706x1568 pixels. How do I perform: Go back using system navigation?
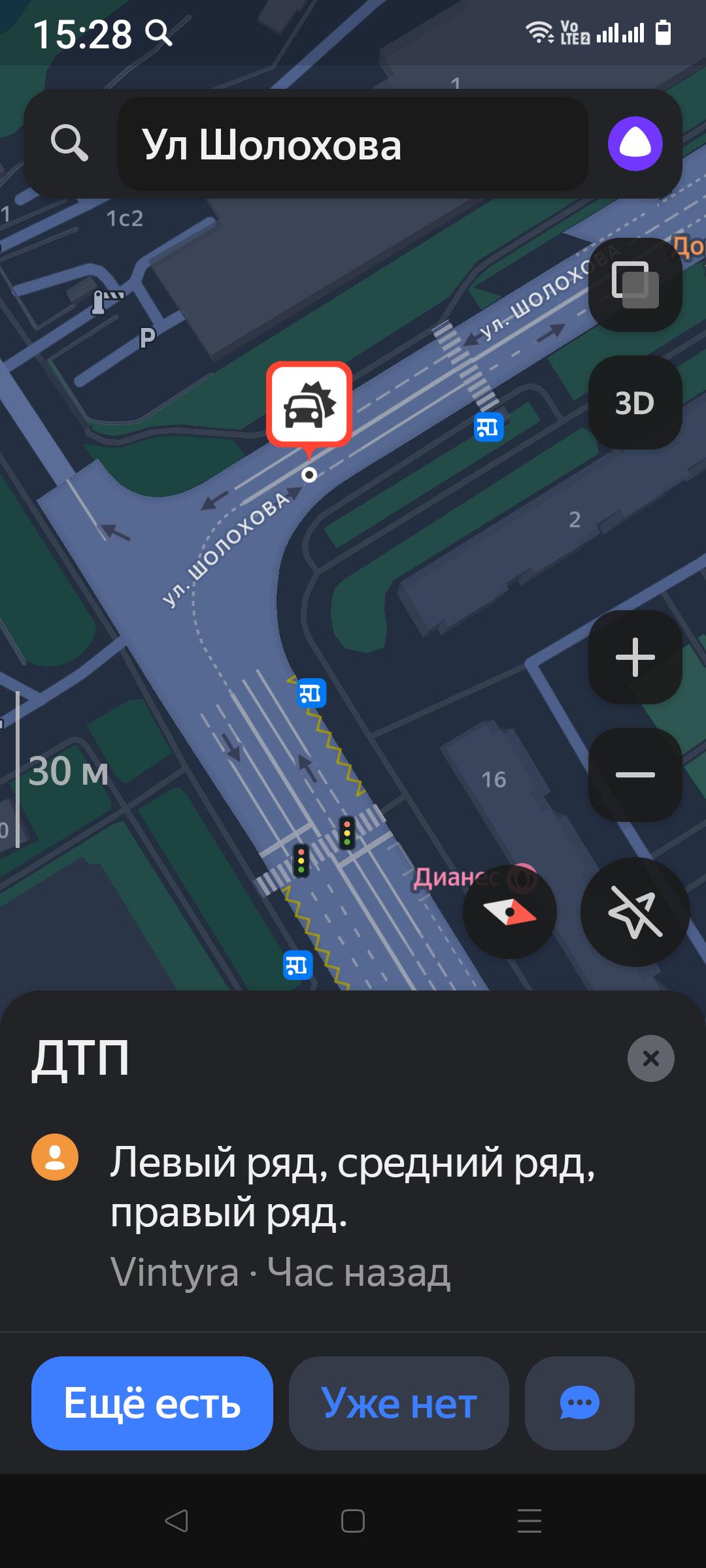(x=176, y=1521)
